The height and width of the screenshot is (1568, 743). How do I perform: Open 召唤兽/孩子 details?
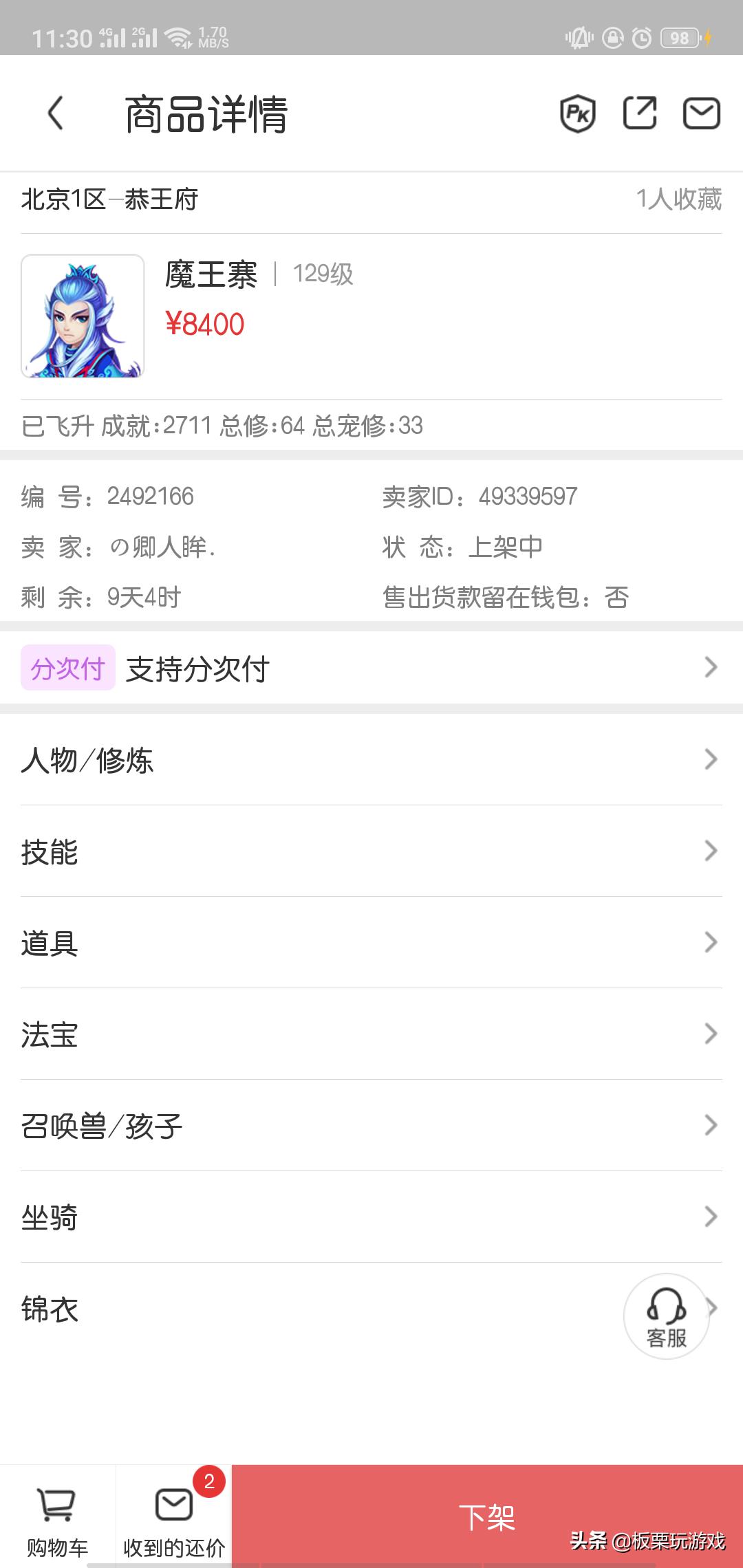pyautogui.click(x=371, y=1126)
